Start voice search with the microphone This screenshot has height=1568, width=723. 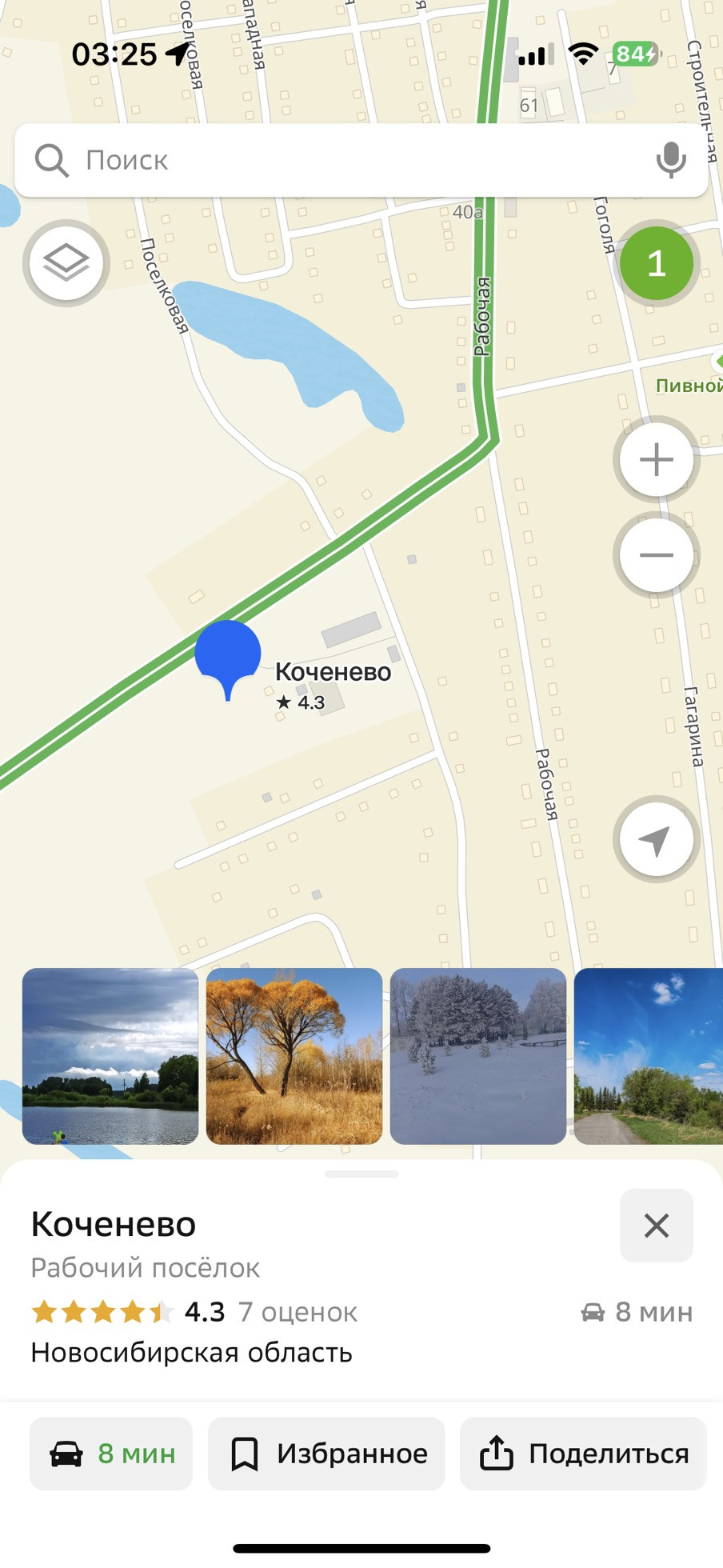670,160
